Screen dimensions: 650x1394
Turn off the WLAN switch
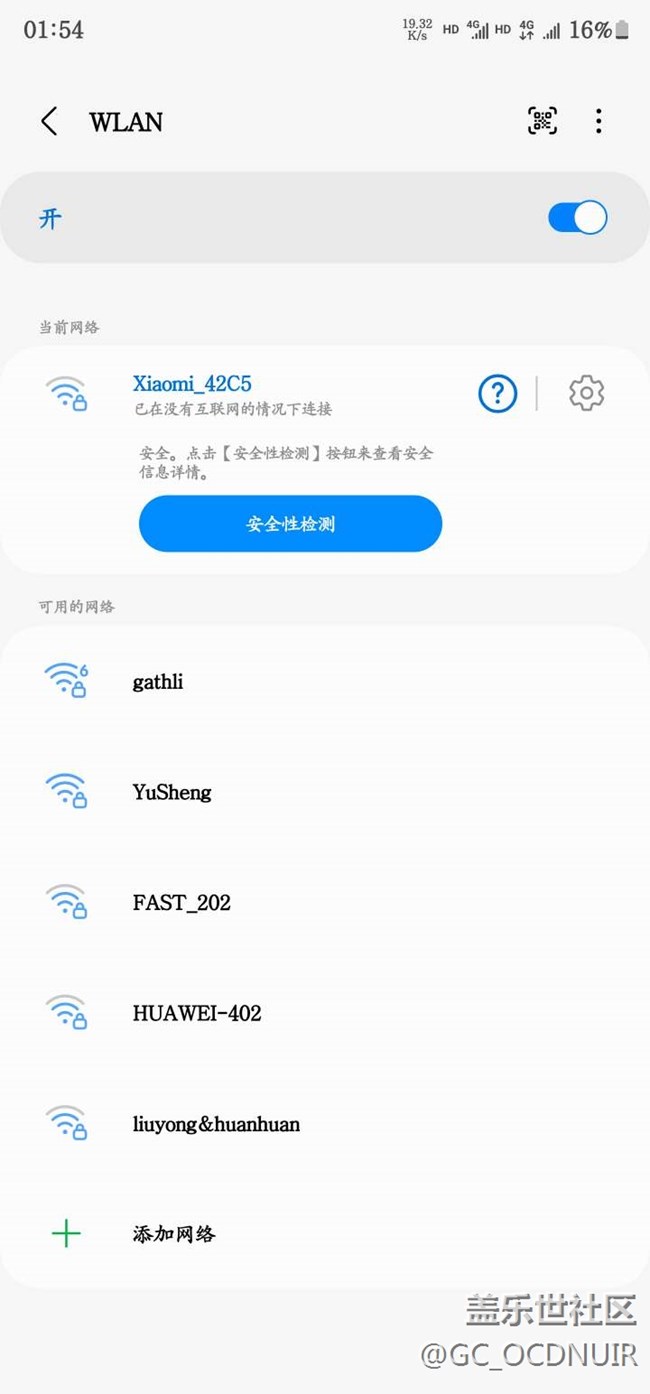tap(577, 218)
